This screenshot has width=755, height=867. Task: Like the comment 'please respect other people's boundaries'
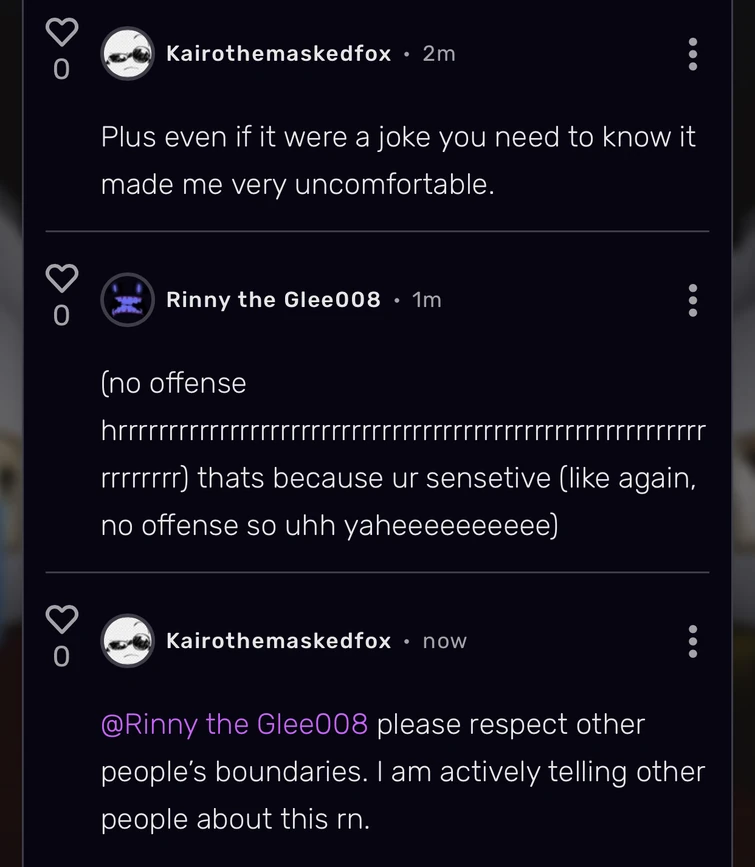(62, 620)
